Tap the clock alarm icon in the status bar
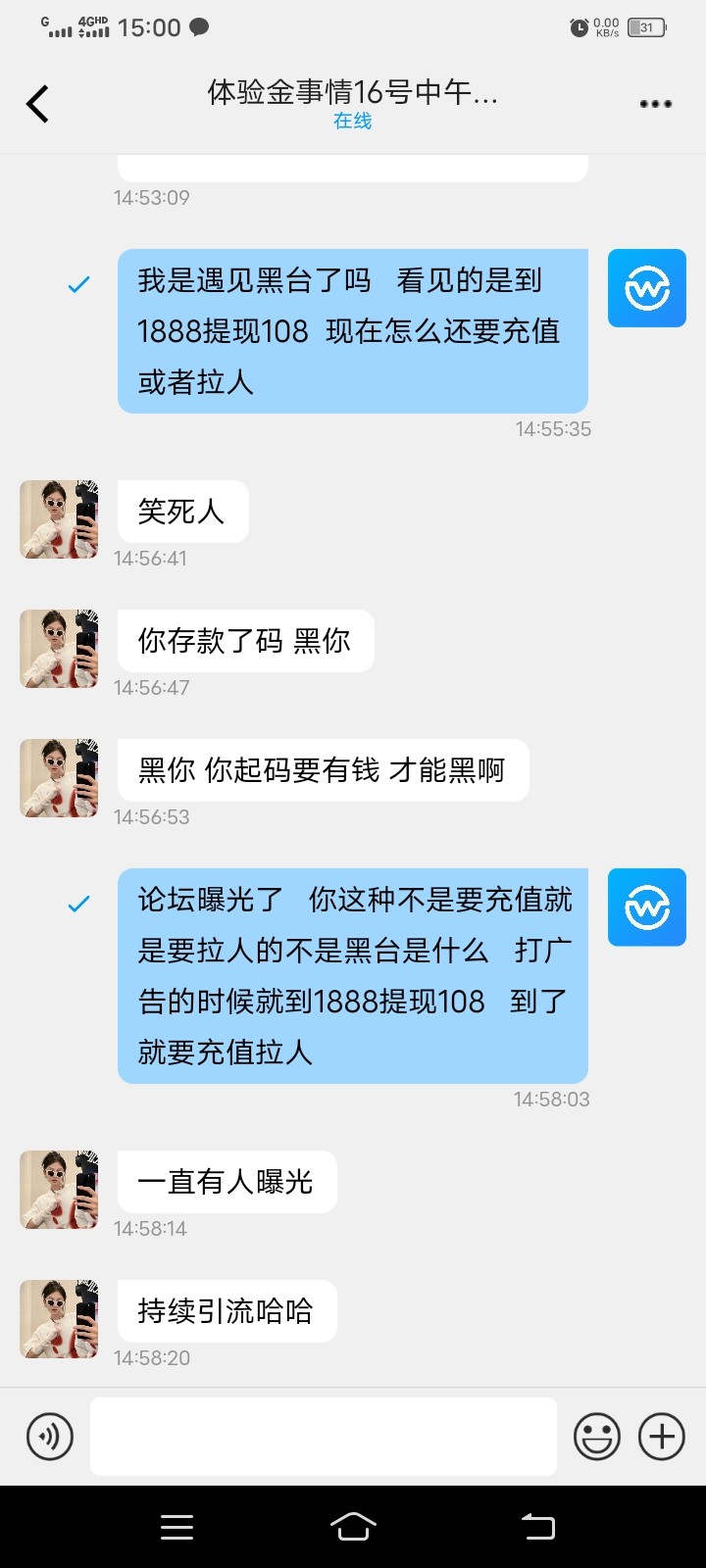The image size is (706, 1568). click(578, 26)
